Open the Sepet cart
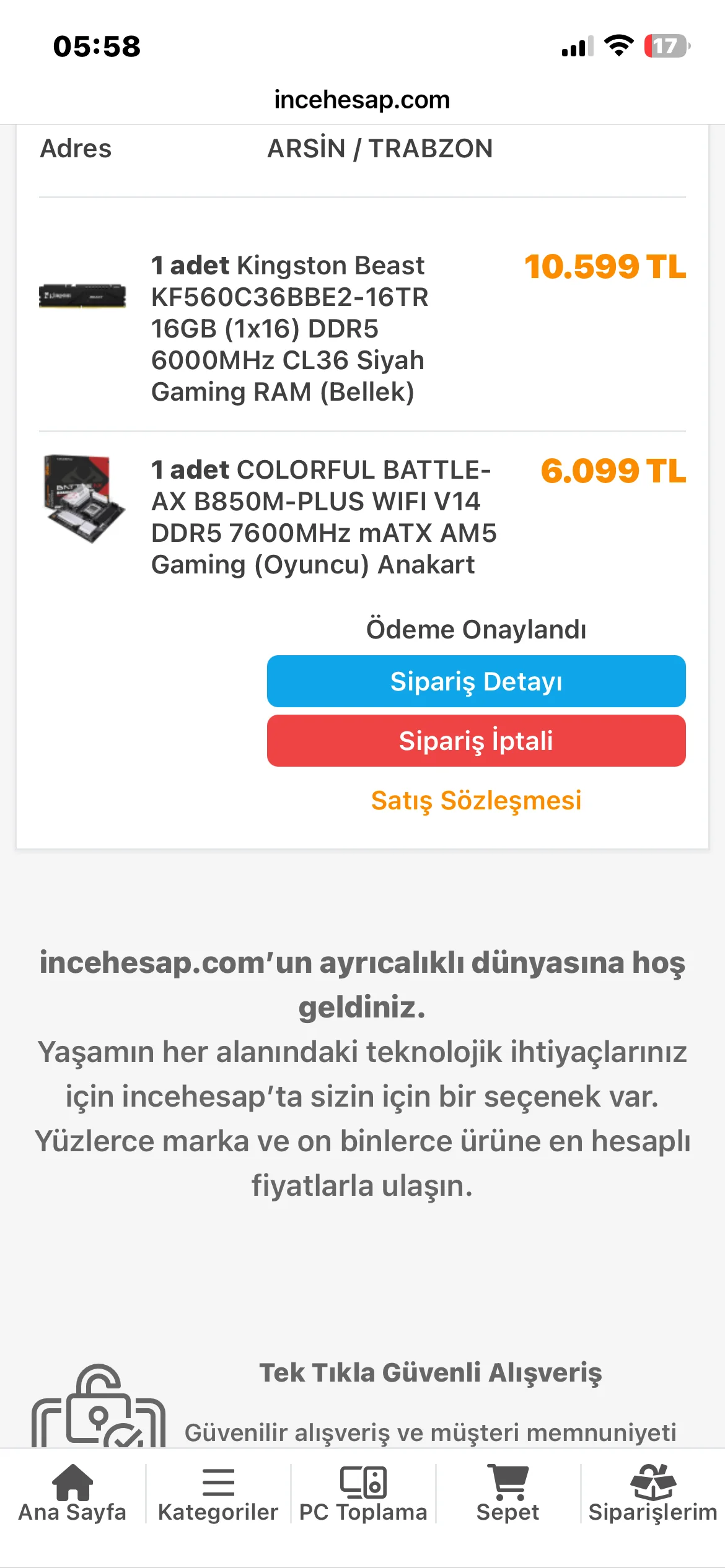The height and width of the screenshot is (1568, 725). click(507, 1492)
